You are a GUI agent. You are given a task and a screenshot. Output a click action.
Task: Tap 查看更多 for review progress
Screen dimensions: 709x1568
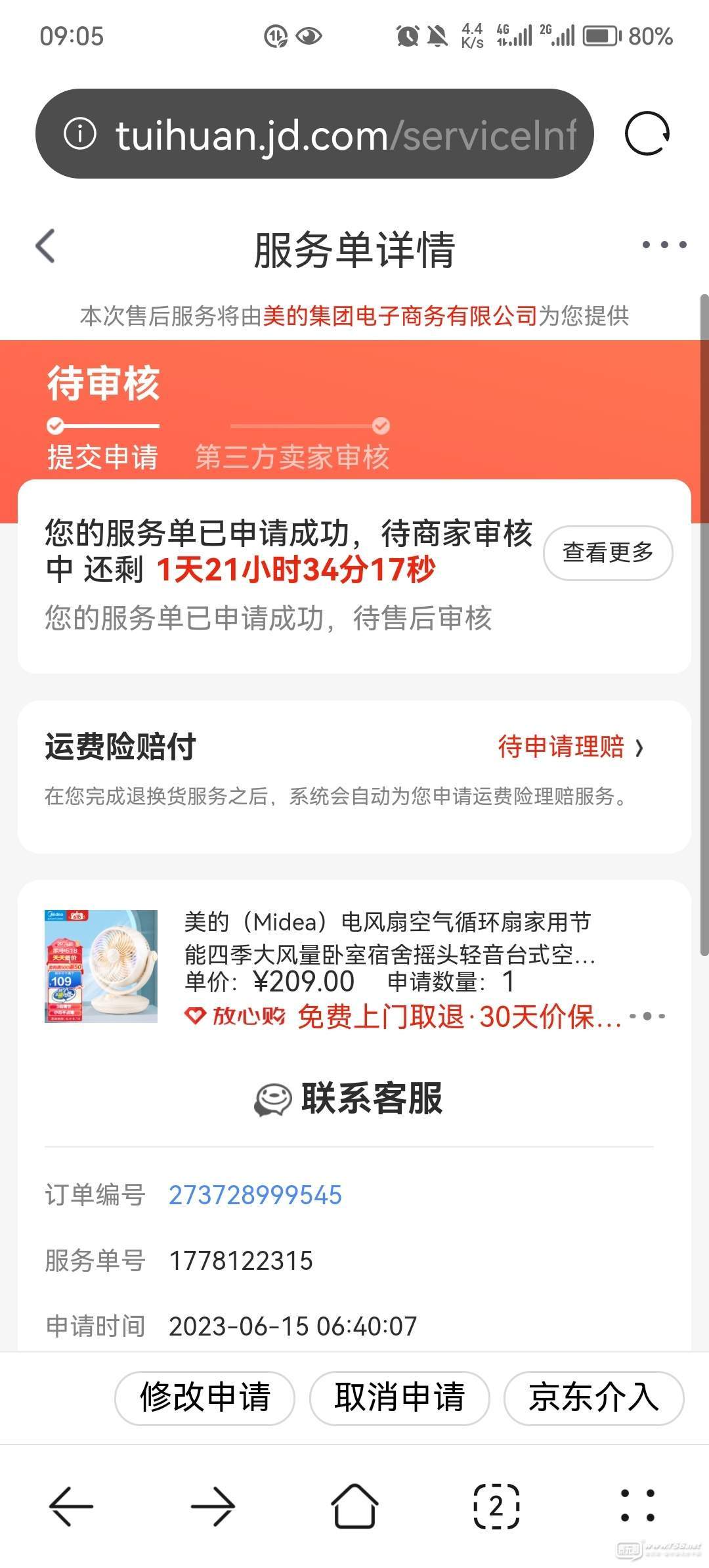(x=608, y=553)
